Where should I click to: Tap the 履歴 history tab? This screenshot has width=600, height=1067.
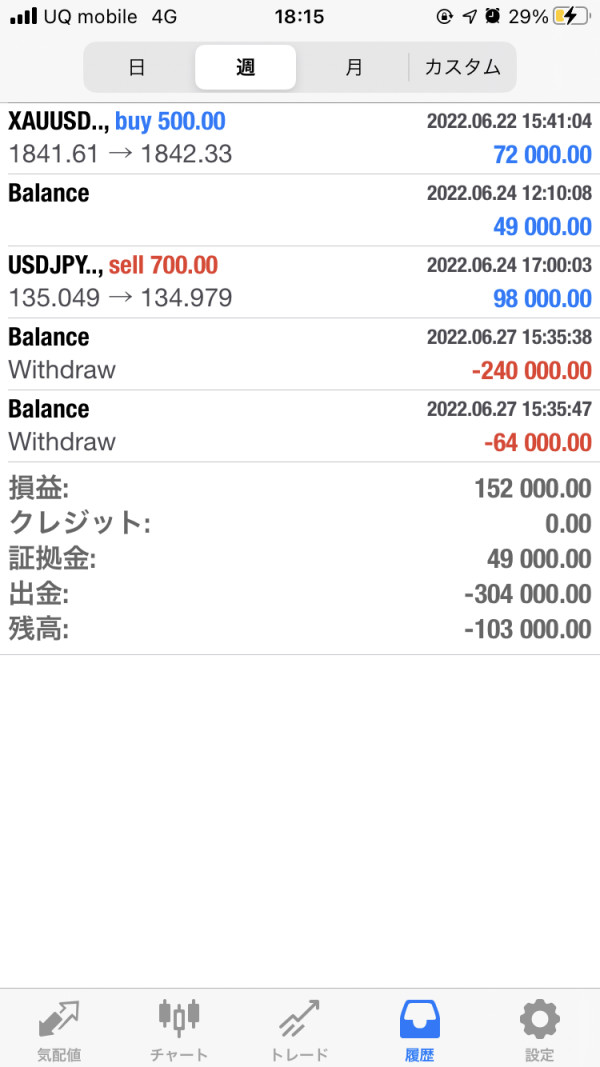[420, 1029]
